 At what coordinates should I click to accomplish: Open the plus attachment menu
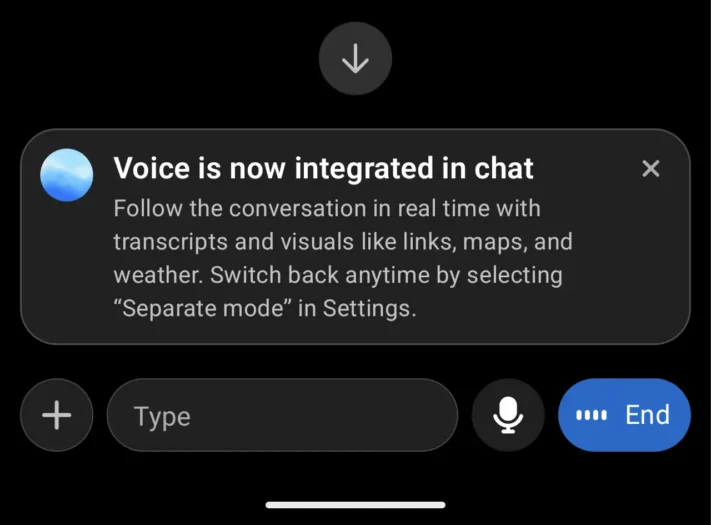tap(56, 415)
